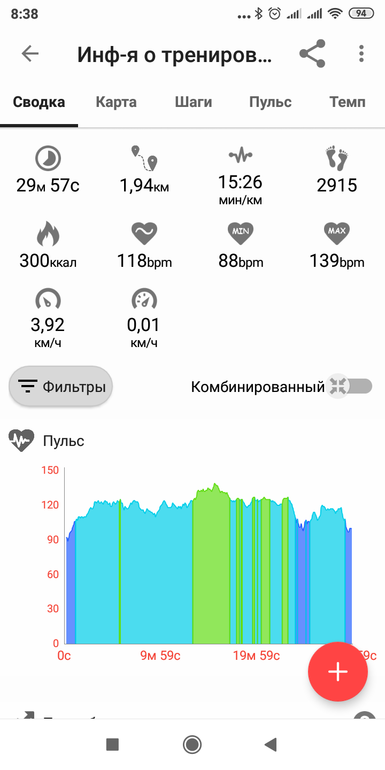
Task: Select the Пульс tab
Action: 270,102
